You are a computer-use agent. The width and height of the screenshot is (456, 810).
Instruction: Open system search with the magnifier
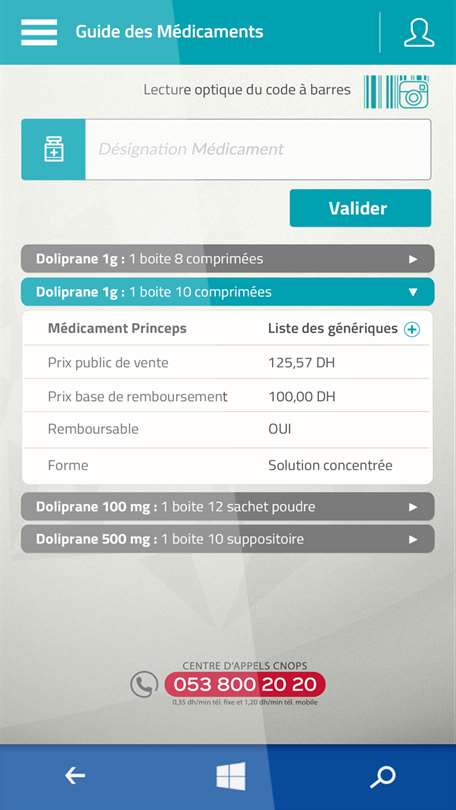tap(383, 776)
